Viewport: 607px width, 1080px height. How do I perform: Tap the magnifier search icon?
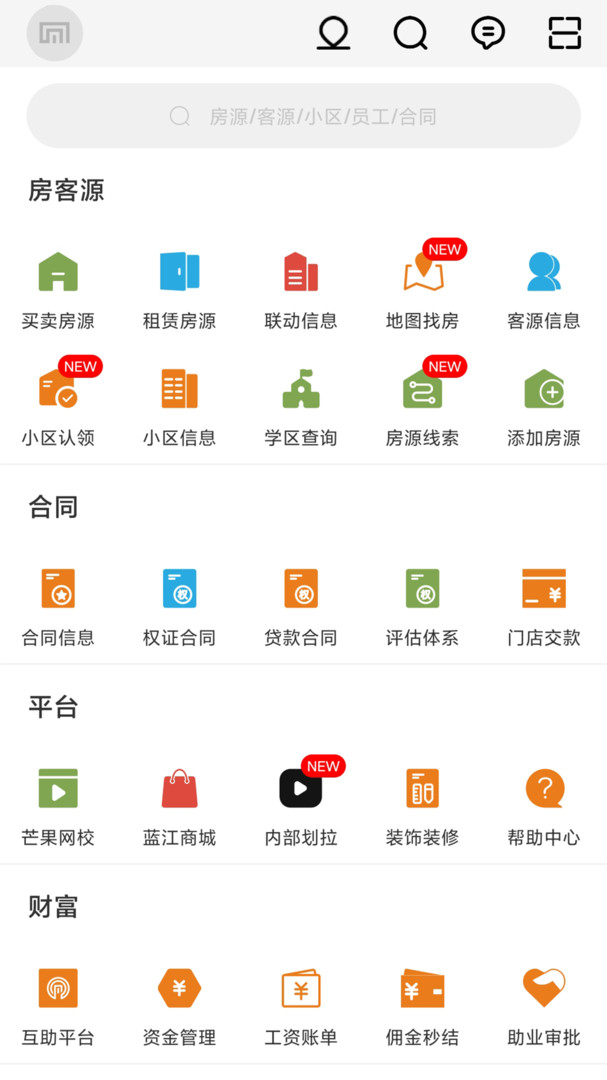tap(410, 33)
